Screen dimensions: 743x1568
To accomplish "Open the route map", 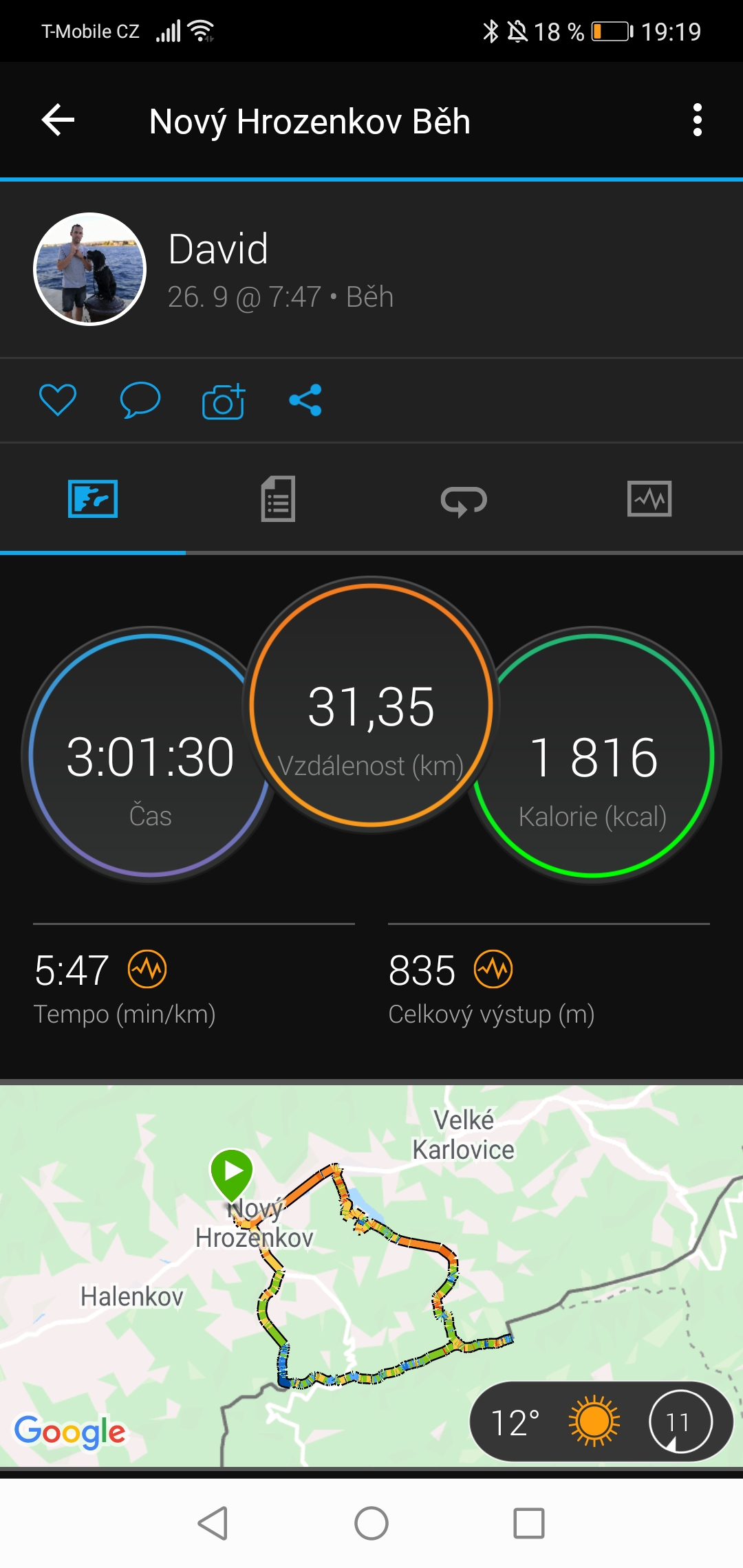I will (371, 1276).
